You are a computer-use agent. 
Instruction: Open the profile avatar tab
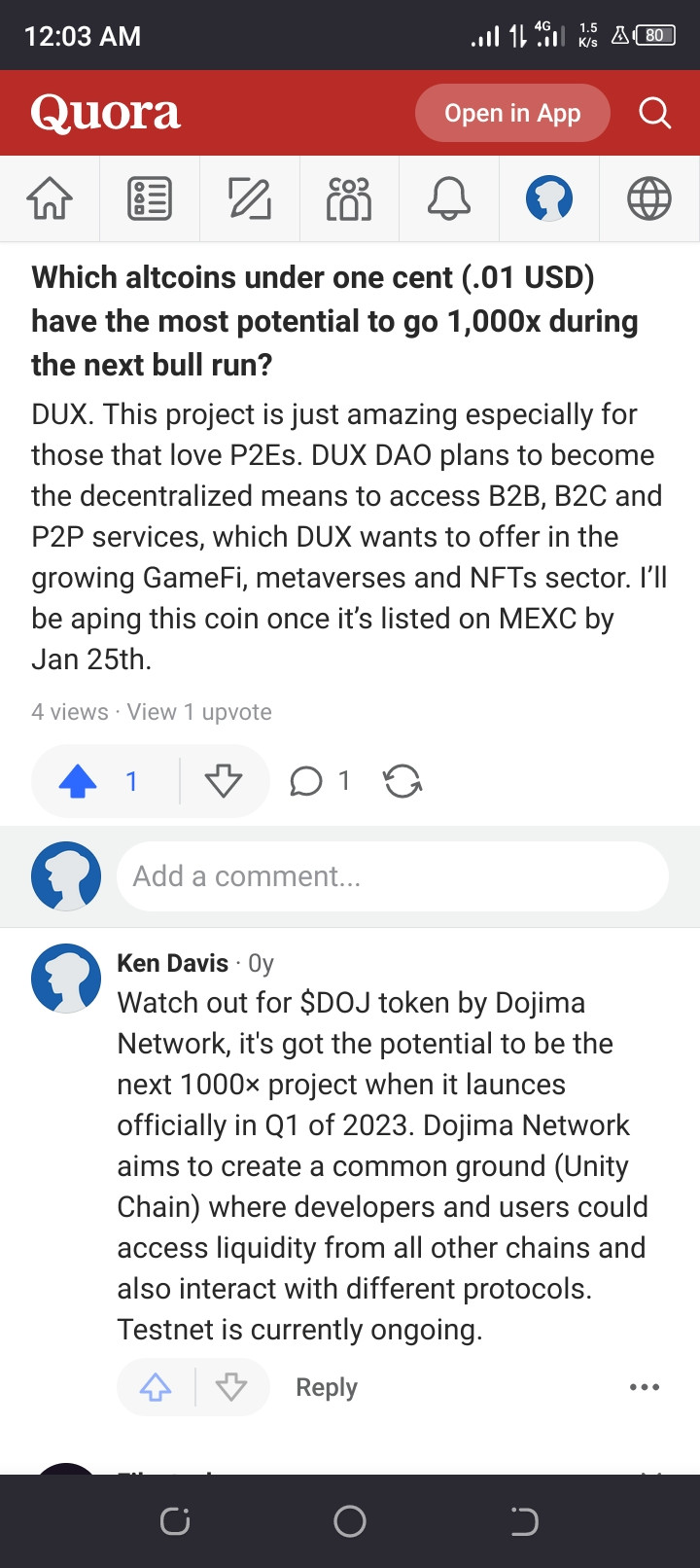pos(549,198)
